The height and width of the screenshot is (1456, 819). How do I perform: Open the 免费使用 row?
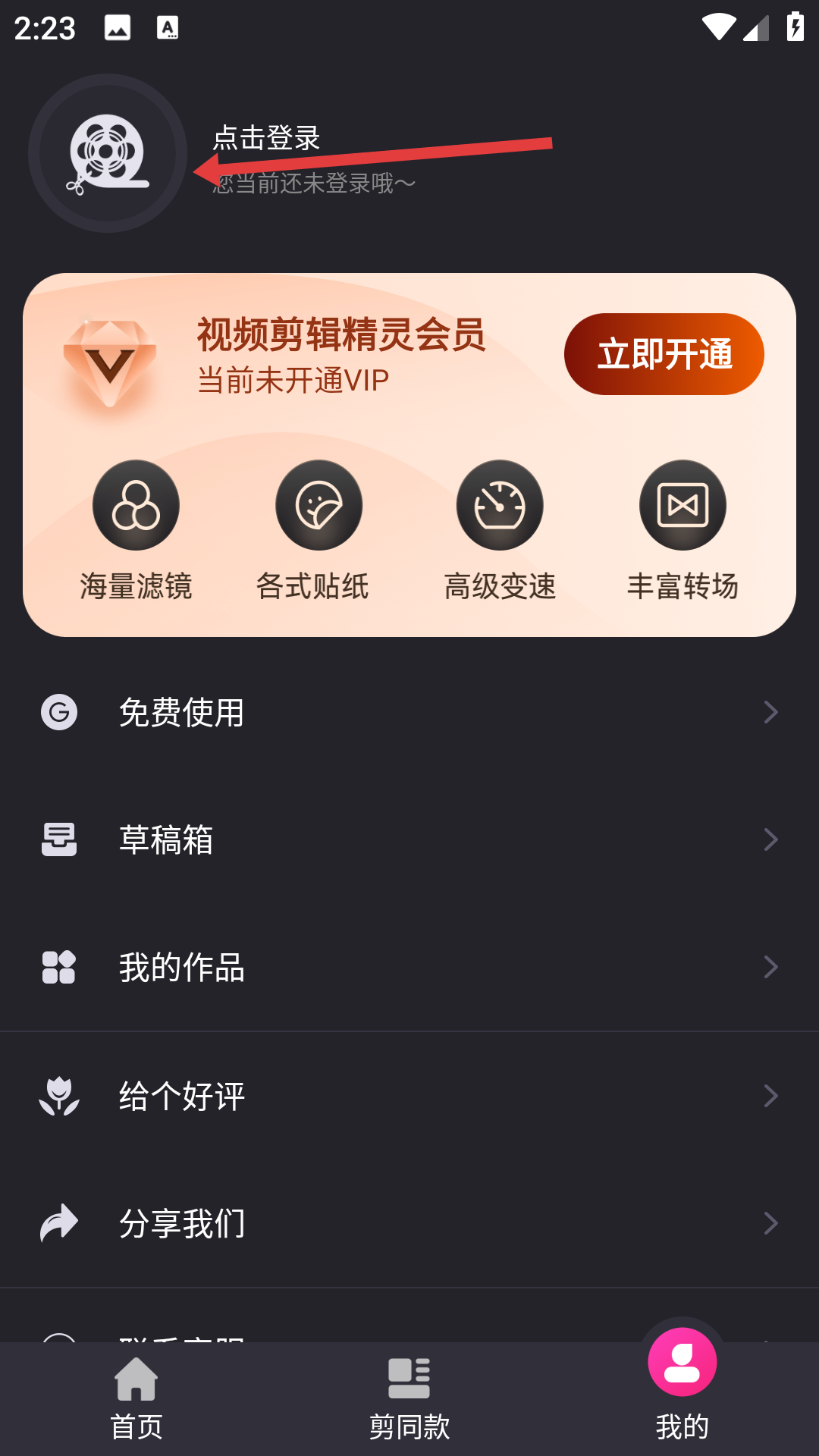(x=409, y=712)
